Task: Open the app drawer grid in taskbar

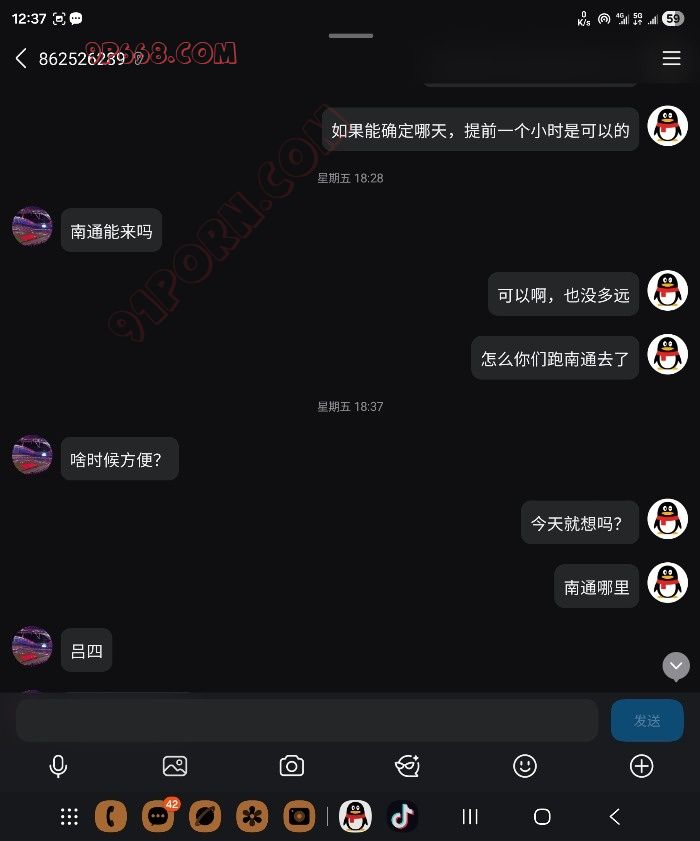Action: tap(69, 816)
